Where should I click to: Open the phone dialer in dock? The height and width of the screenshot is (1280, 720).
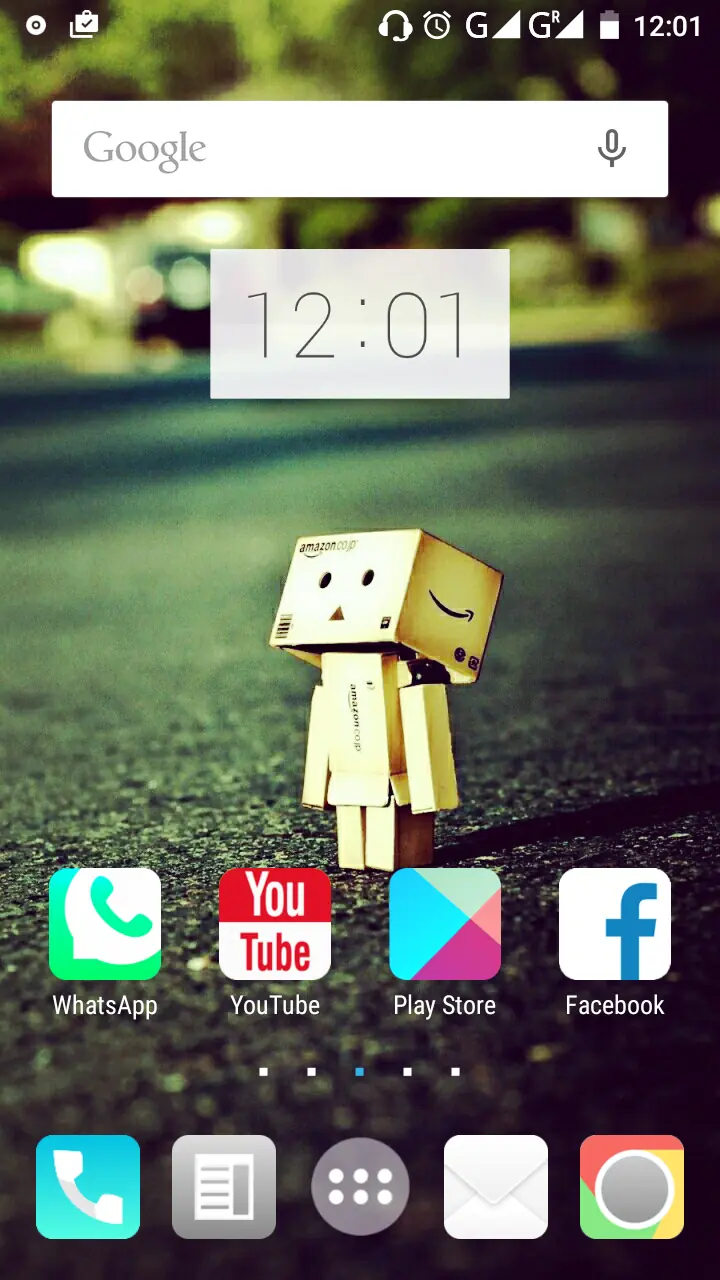click(88, 1187)
